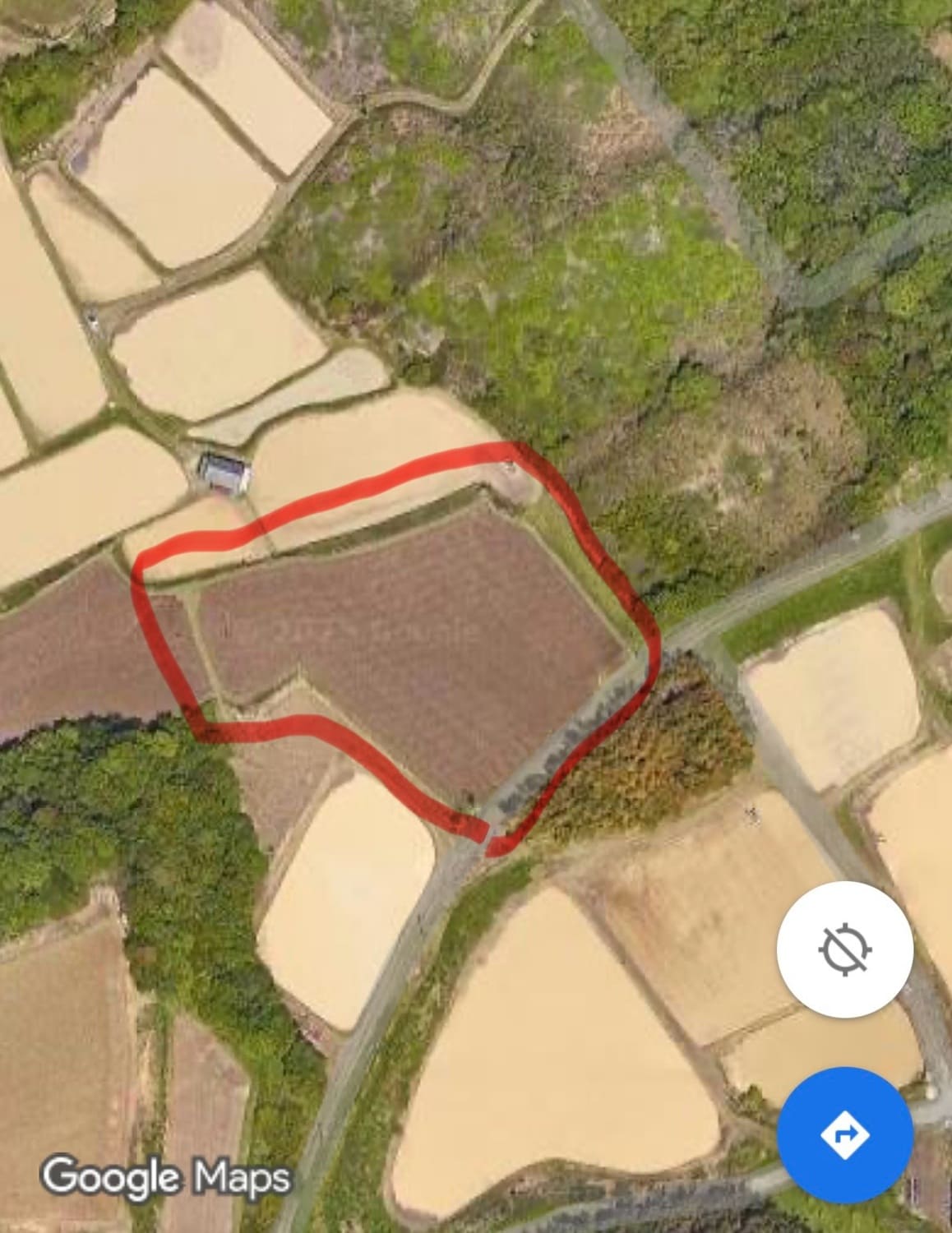Center map on my current location

[x=844, y=949]
